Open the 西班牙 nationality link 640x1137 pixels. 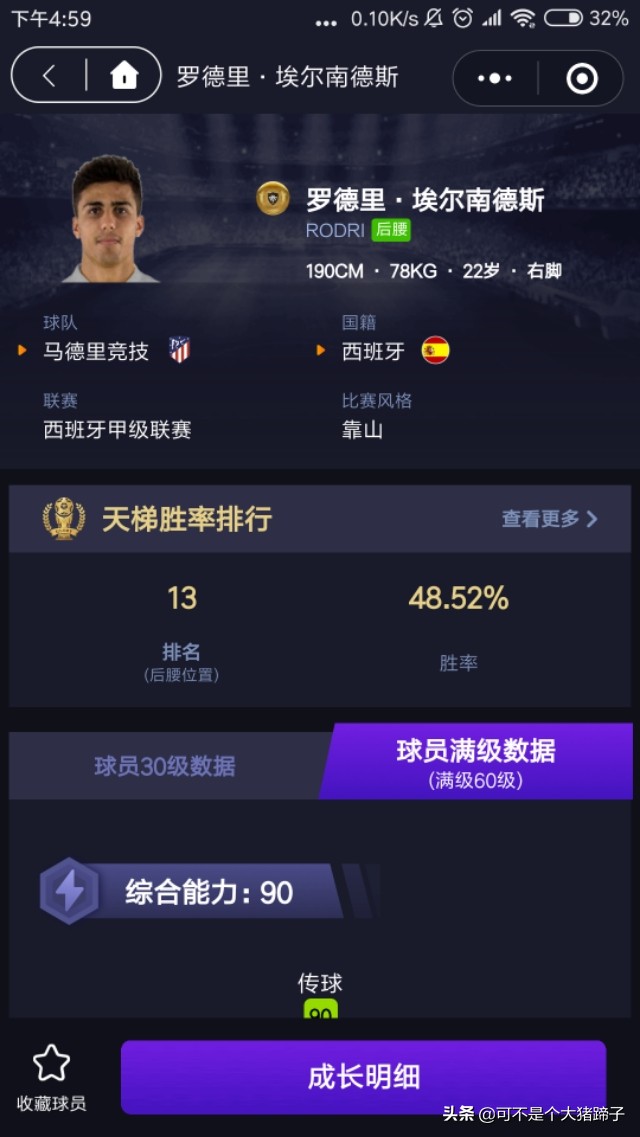tap(374, 351)
